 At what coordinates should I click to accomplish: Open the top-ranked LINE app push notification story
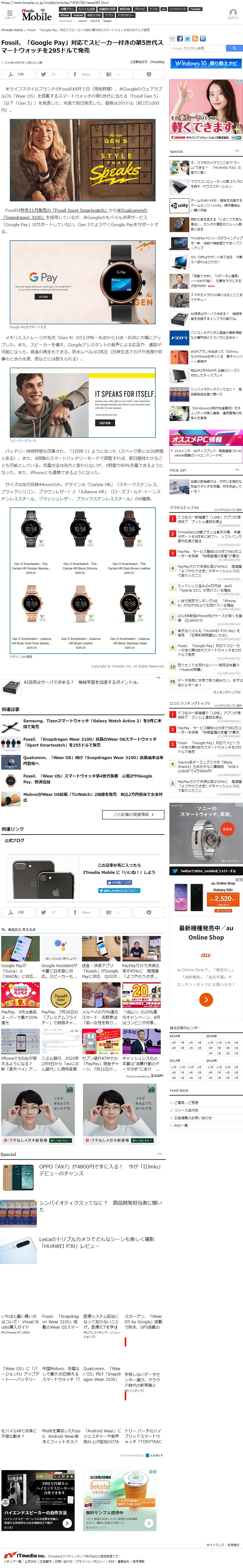(x=209, y=520)
